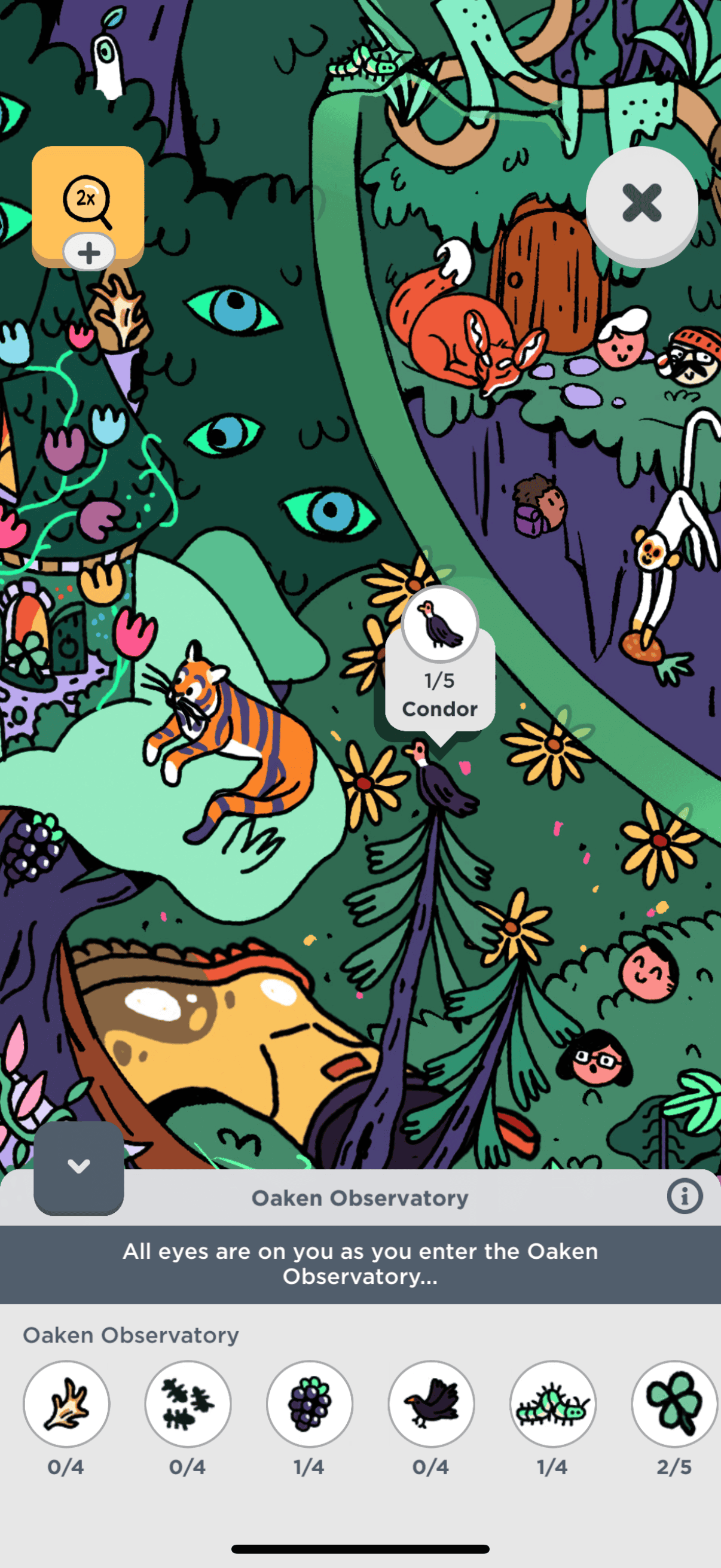Screen dimensions: 721x1568
Task: Select the coral item showing 0/4
Action: [x=66, y=1404]
